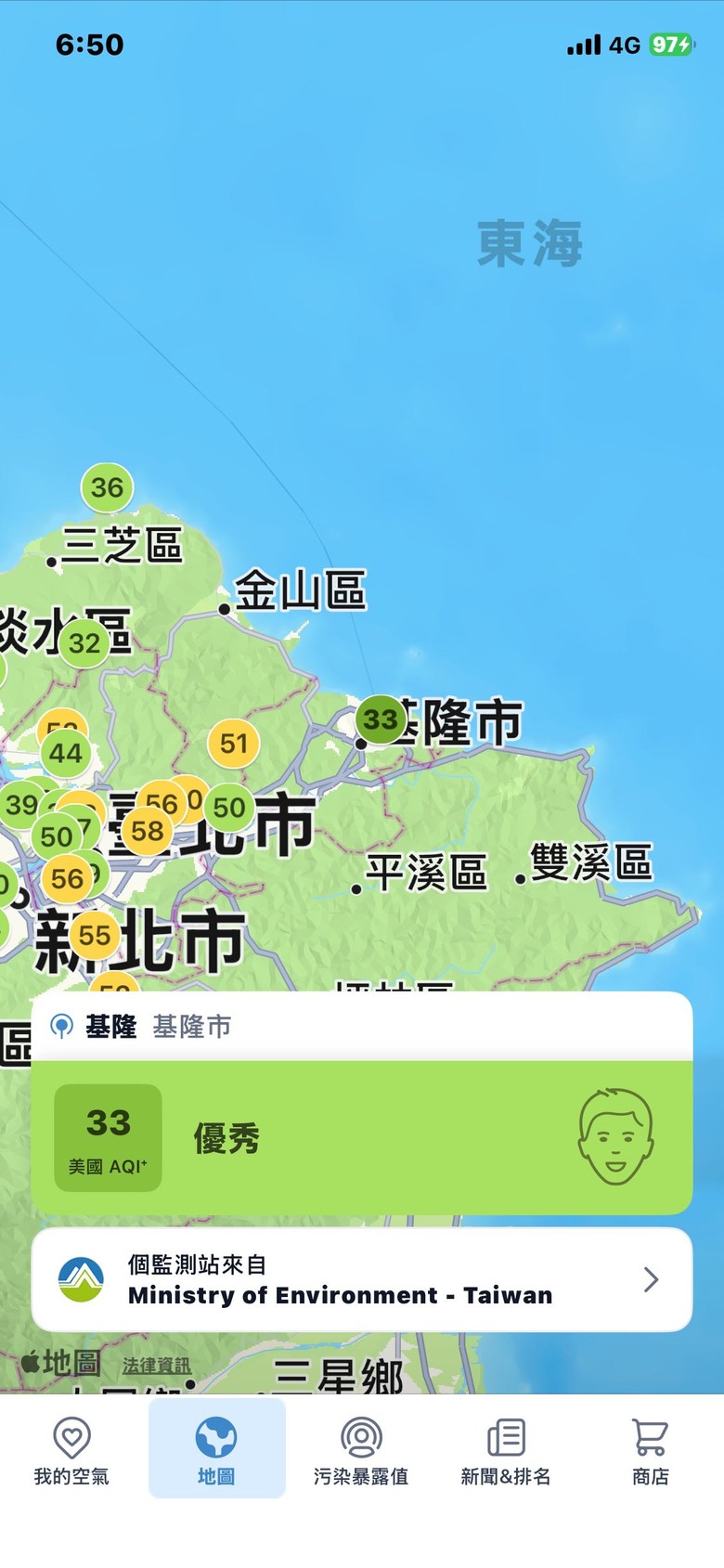The height and width of the screenshot is (1568, 724).
Task: Open the 商店 tab
Action: [651, 1451]
